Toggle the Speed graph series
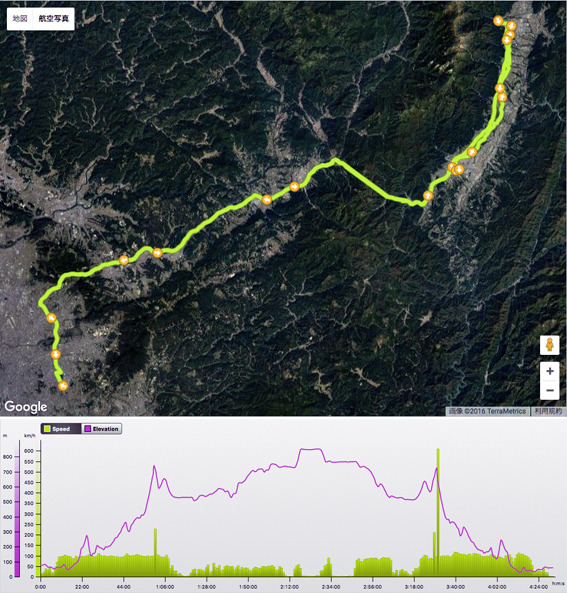Viewport: 567px width, 593px height. pos(61,428)
